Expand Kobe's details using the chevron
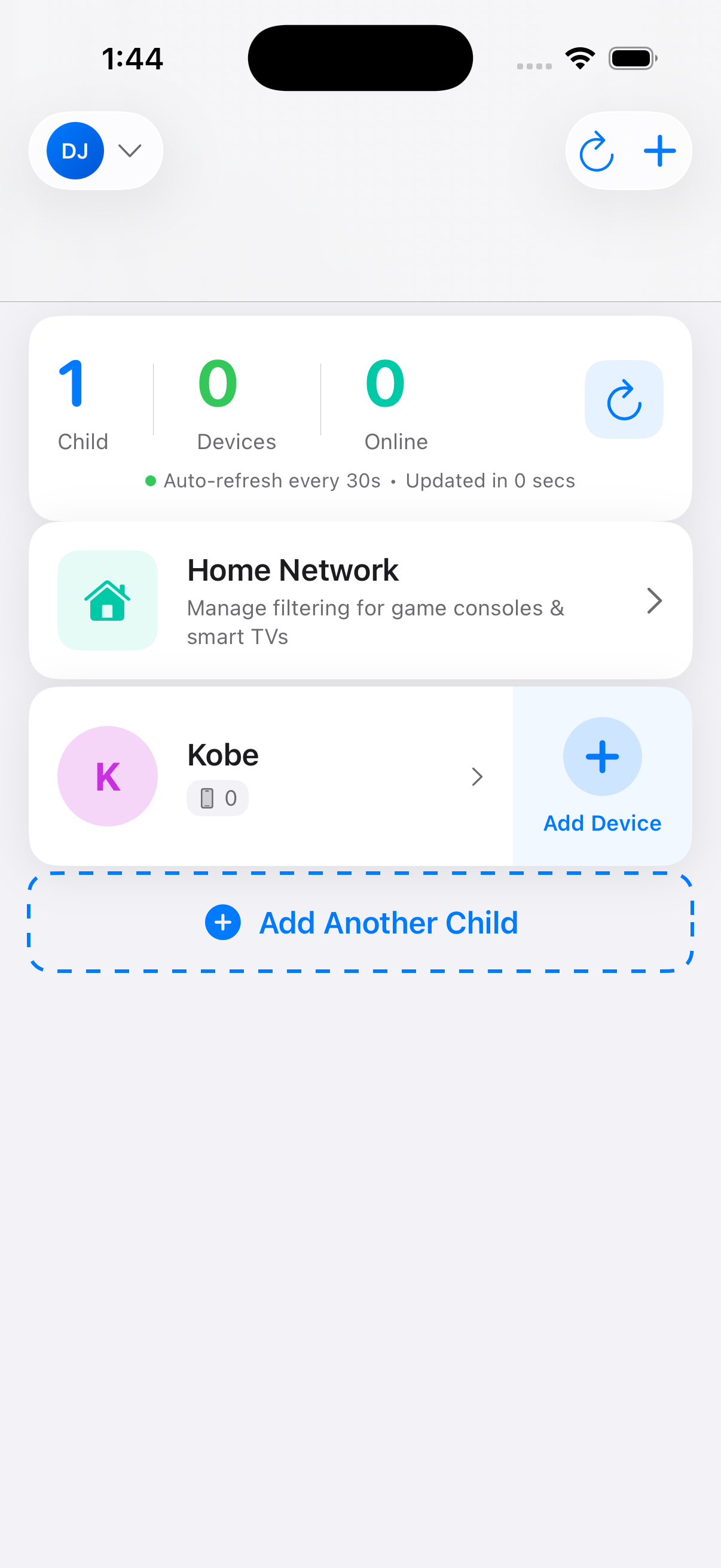The height and width of the screenshot is (1568, 721). (478, 777)
